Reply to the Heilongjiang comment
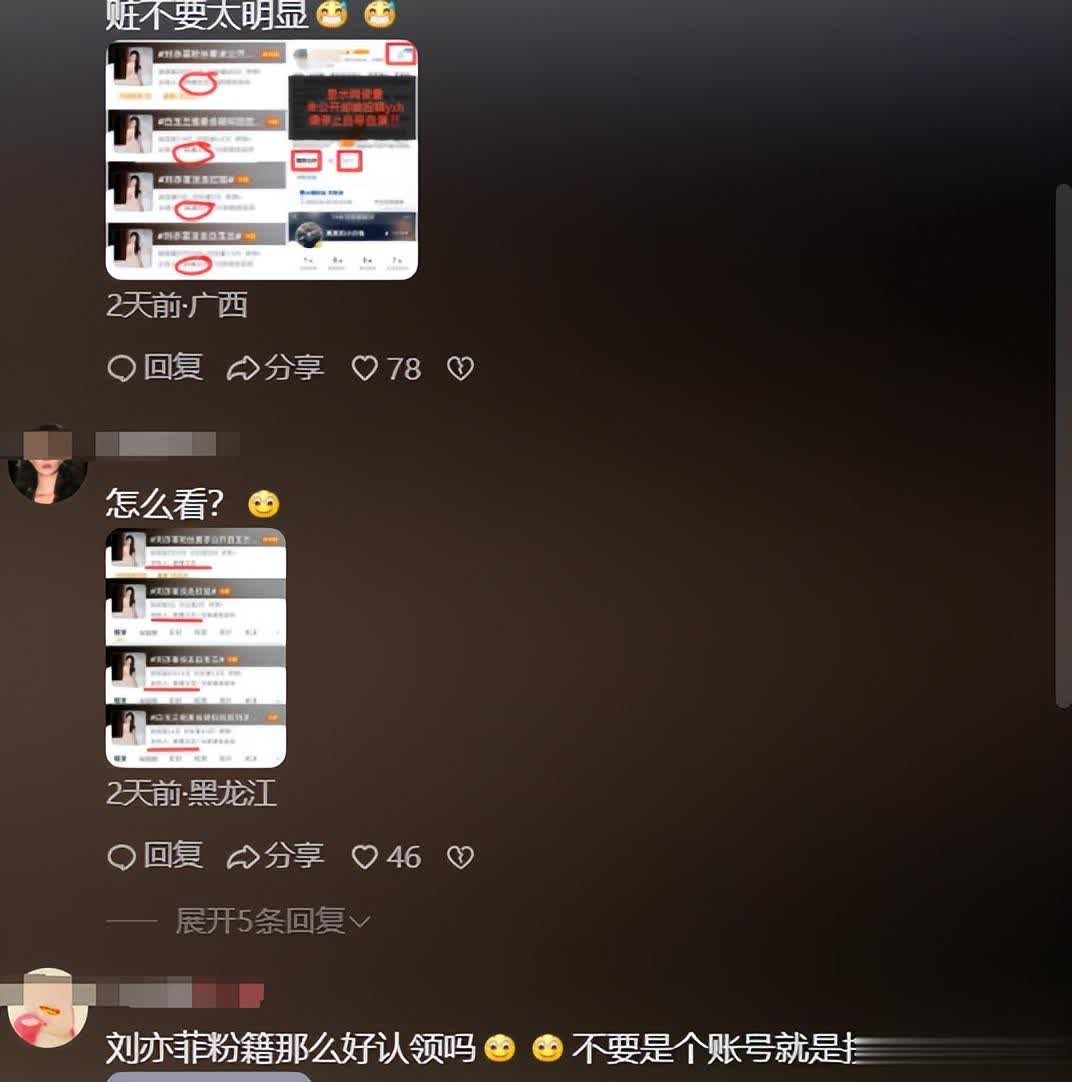Viewport: 1072px width, 1082px height. pos(155,856)
